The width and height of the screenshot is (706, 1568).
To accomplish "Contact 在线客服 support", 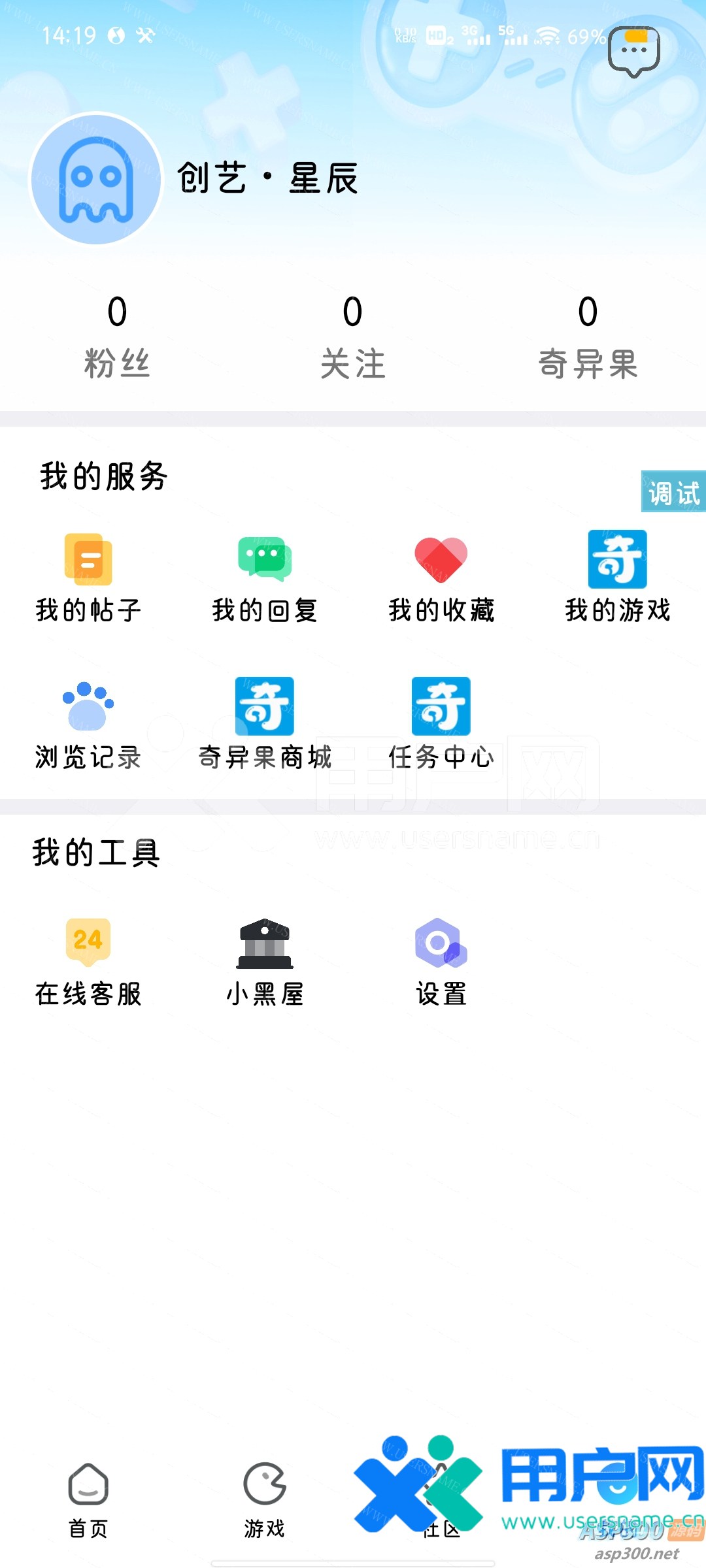I will [x=88, y=962].
